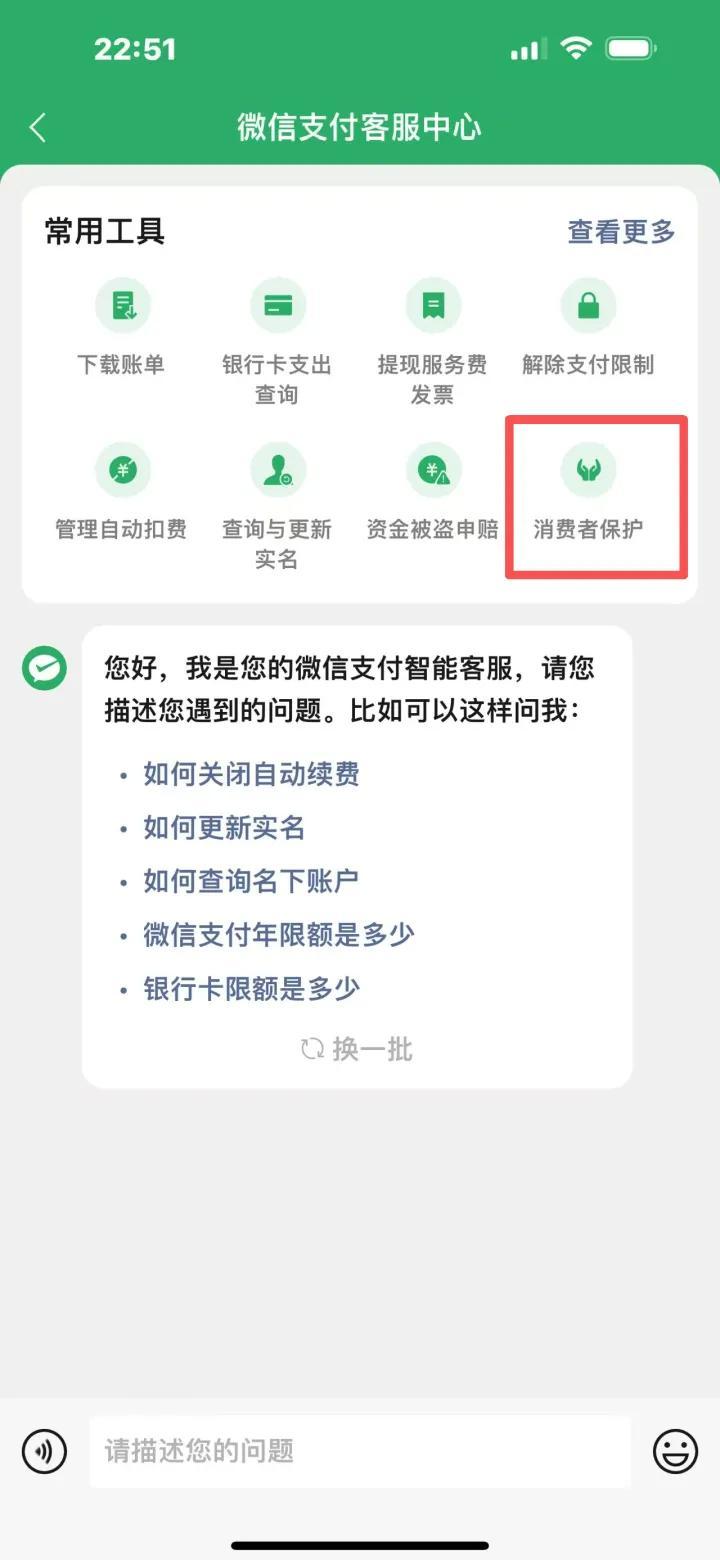The height and width of the screenshot is (1560, 720).
Task: Open 管理自动扣费
Action: tap(122, 495)
